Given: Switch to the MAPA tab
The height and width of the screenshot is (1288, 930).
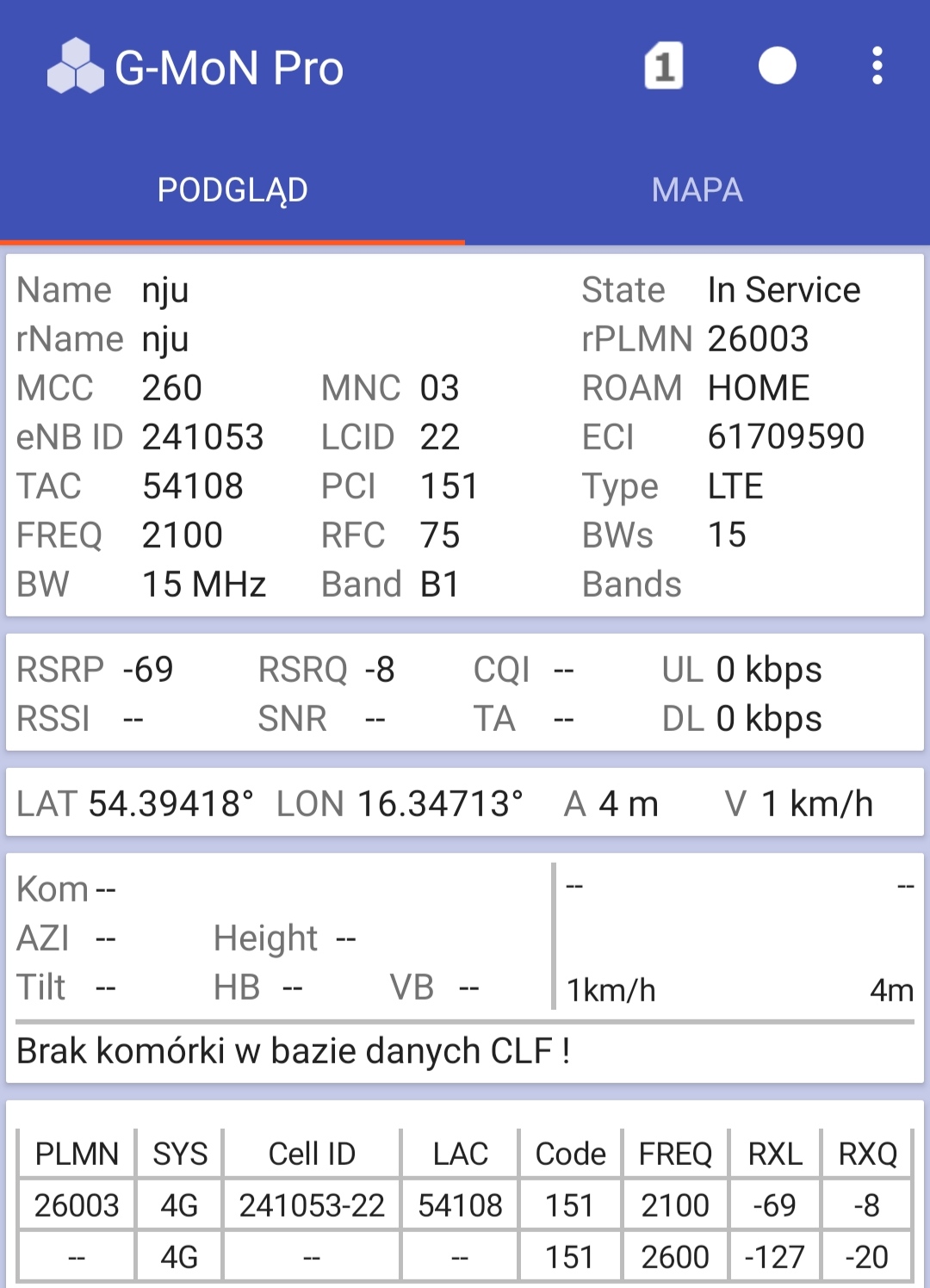Looking at the screenshot, I should 697,190.
